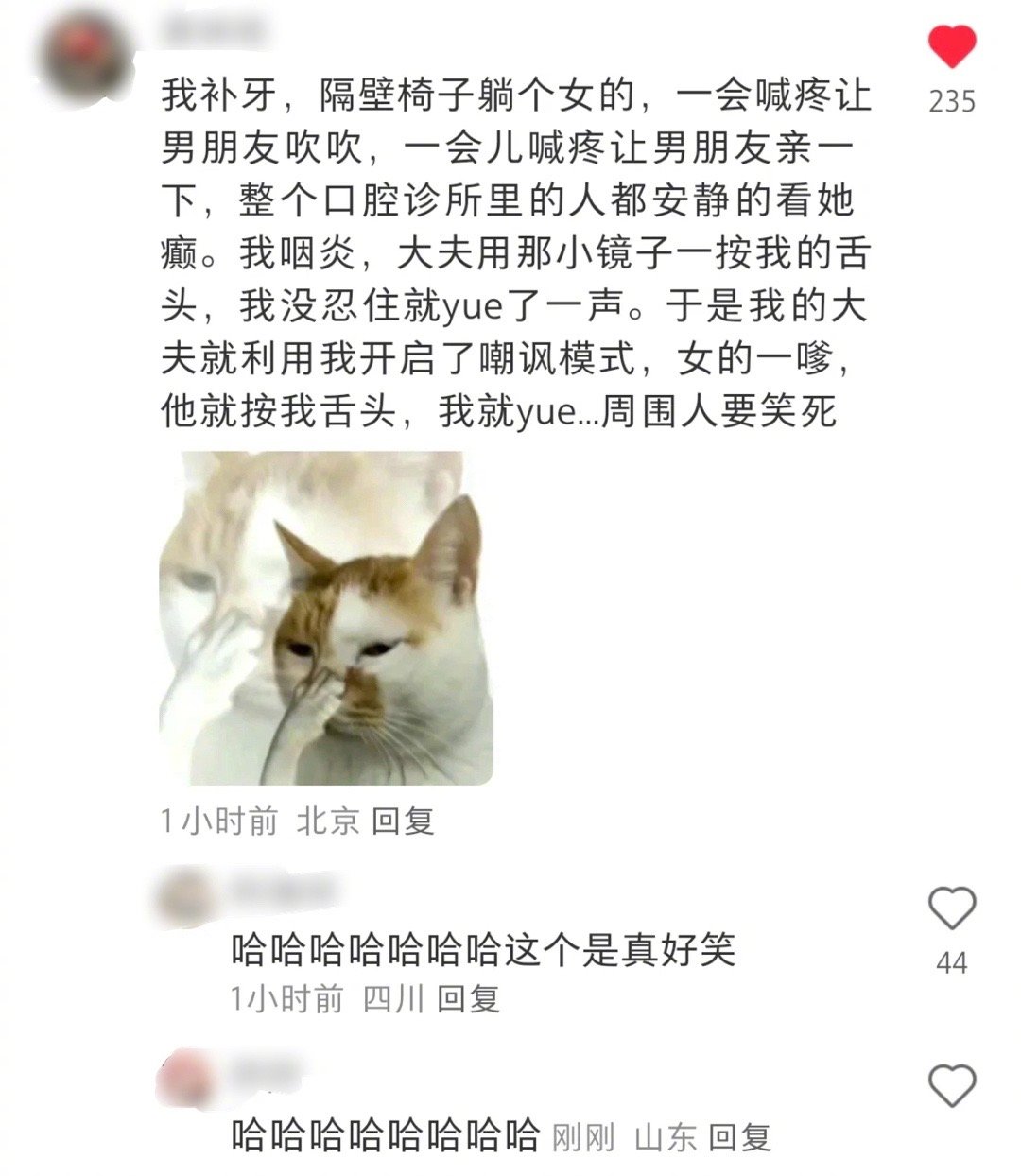Image resolution: width=1021 pixels, height=1176 pixels.
Task: Reply to the Beijing commenter's post
Action: point(402,821)
